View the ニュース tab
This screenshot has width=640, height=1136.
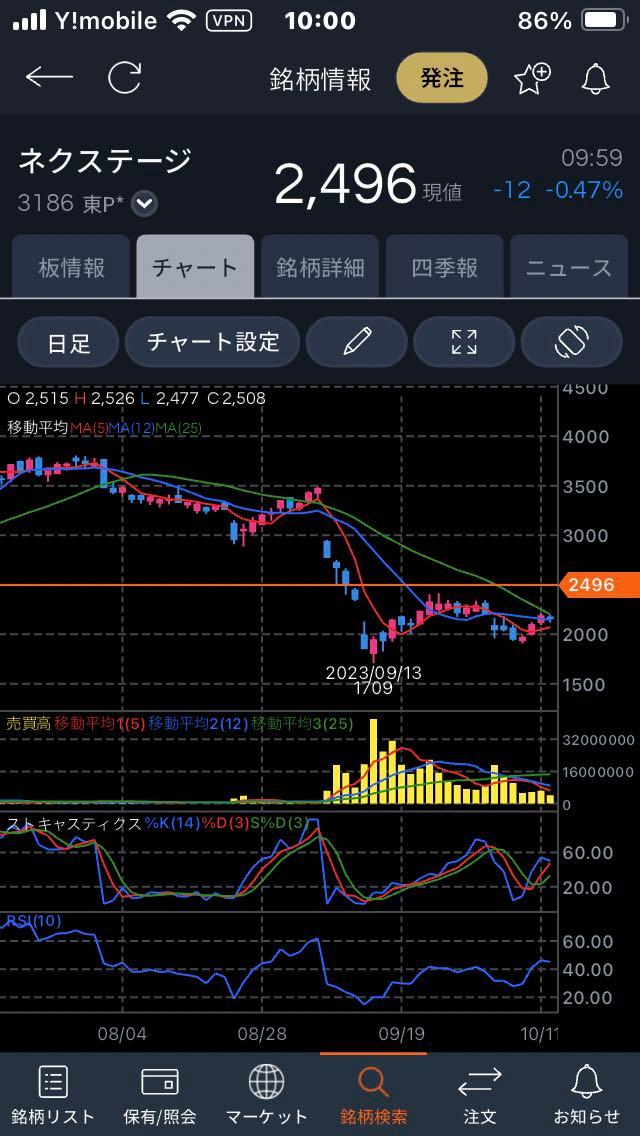tap(569, 267)
